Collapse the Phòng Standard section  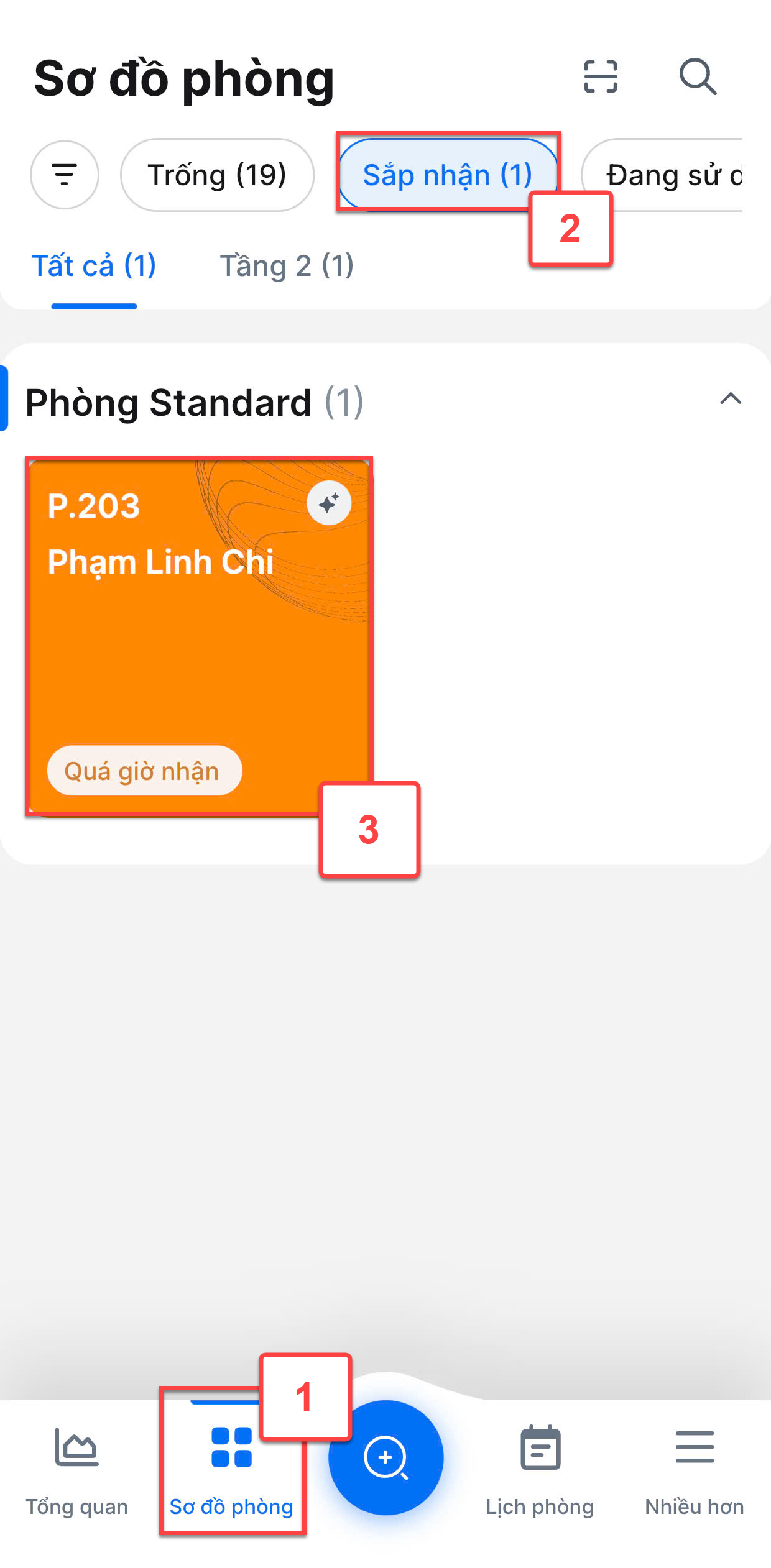coord(731,398)
